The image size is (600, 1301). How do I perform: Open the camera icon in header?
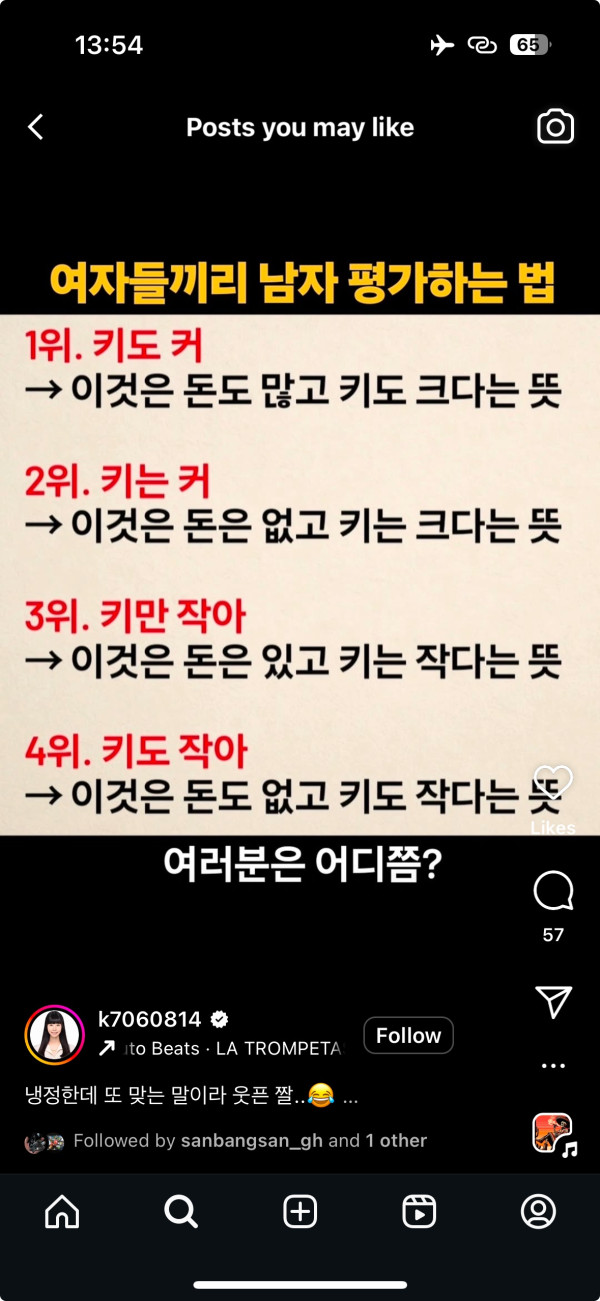pyautogui.click(x=555, y=127)
